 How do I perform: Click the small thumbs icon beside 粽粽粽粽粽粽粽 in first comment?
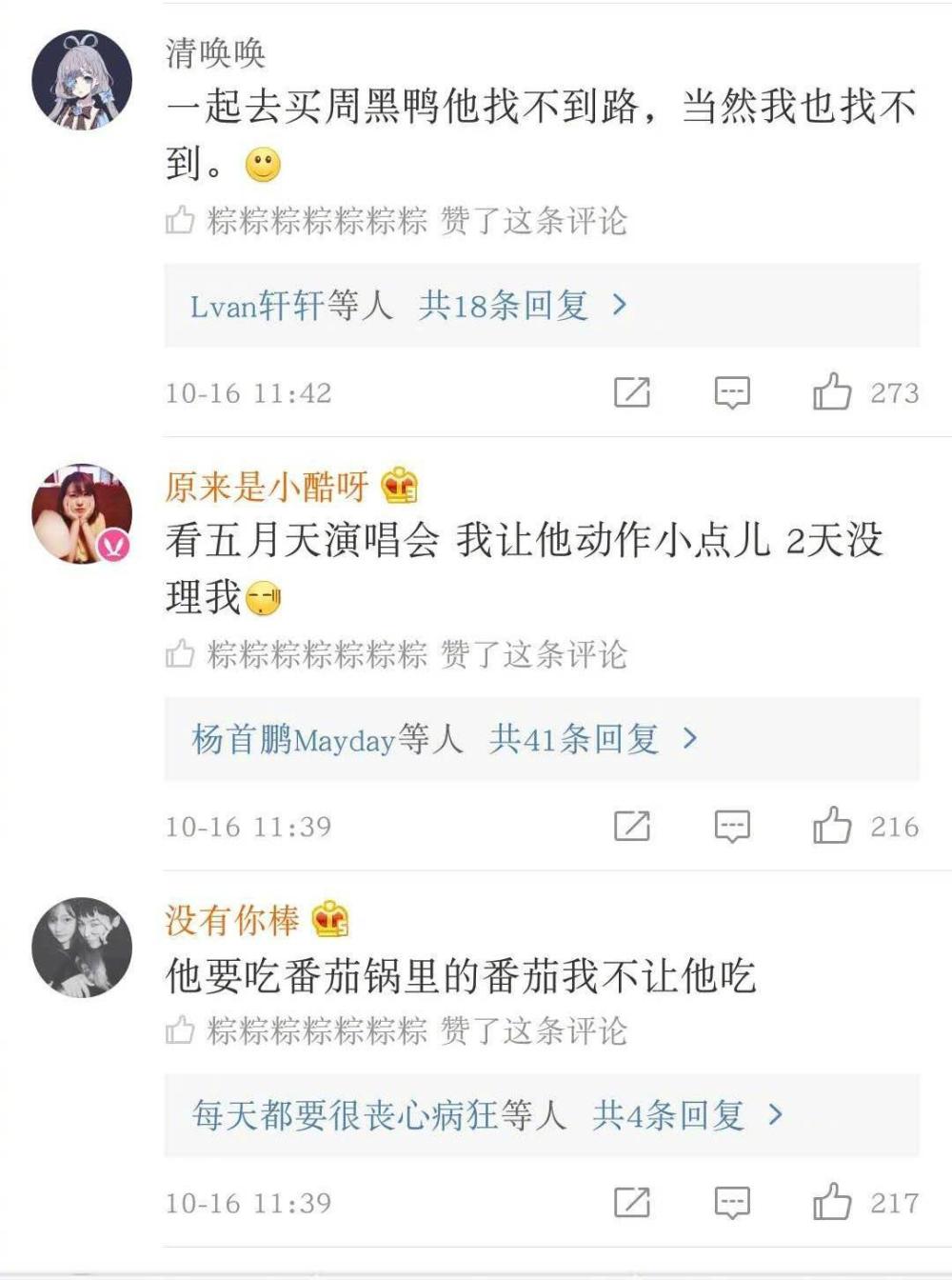[x=179, y=221]
